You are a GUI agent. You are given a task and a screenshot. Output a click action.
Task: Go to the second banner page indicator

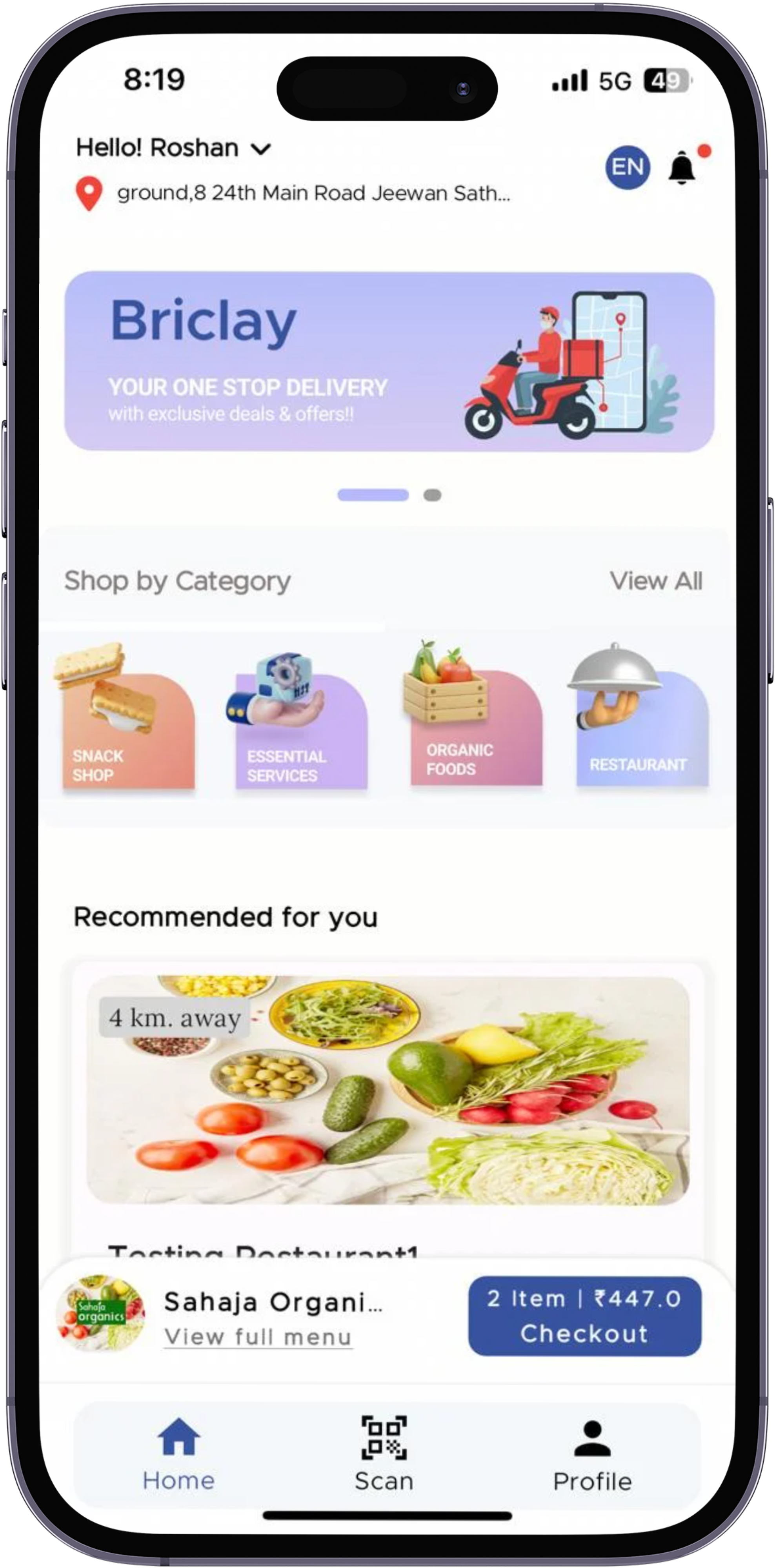(432, 495)
